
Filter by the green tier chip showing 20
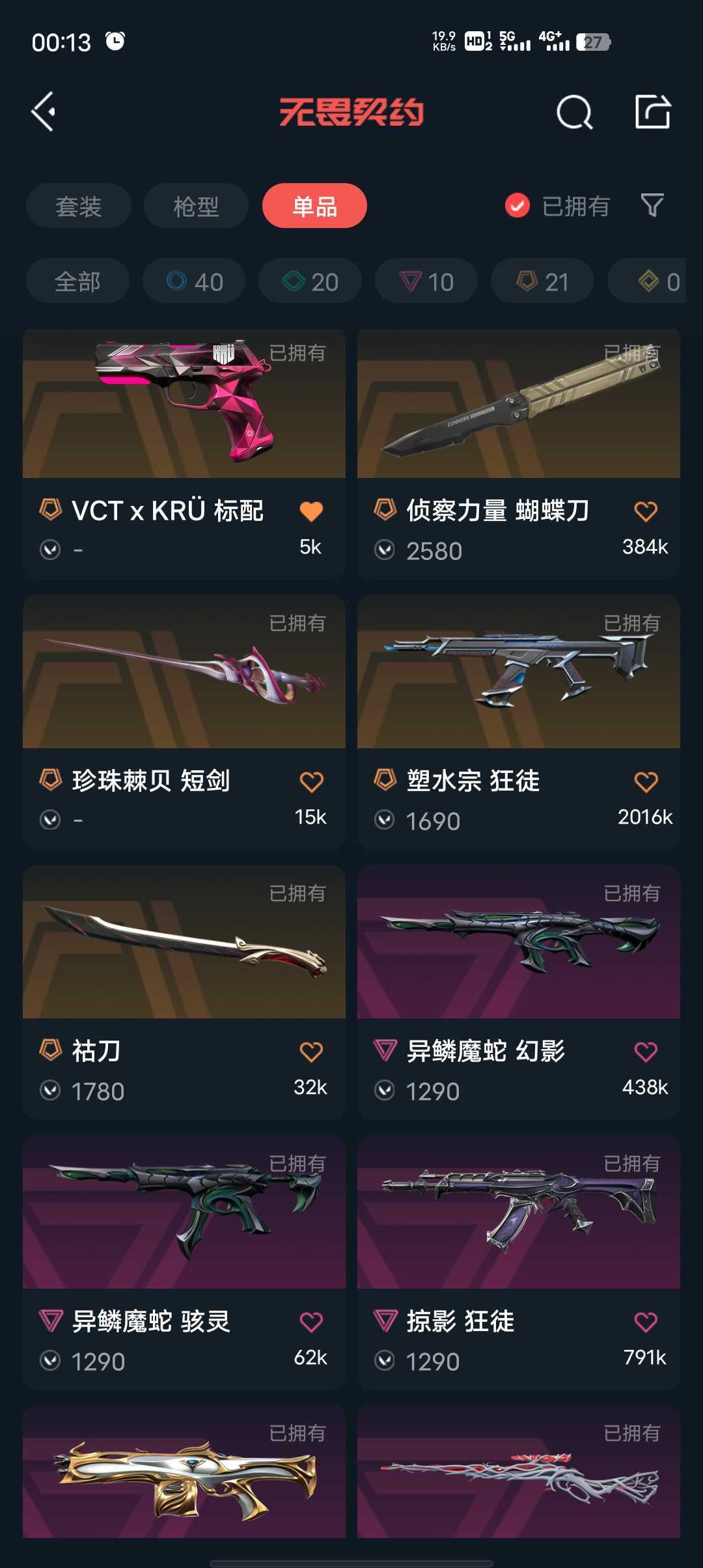pyautogui.click(x=310, y=281)
